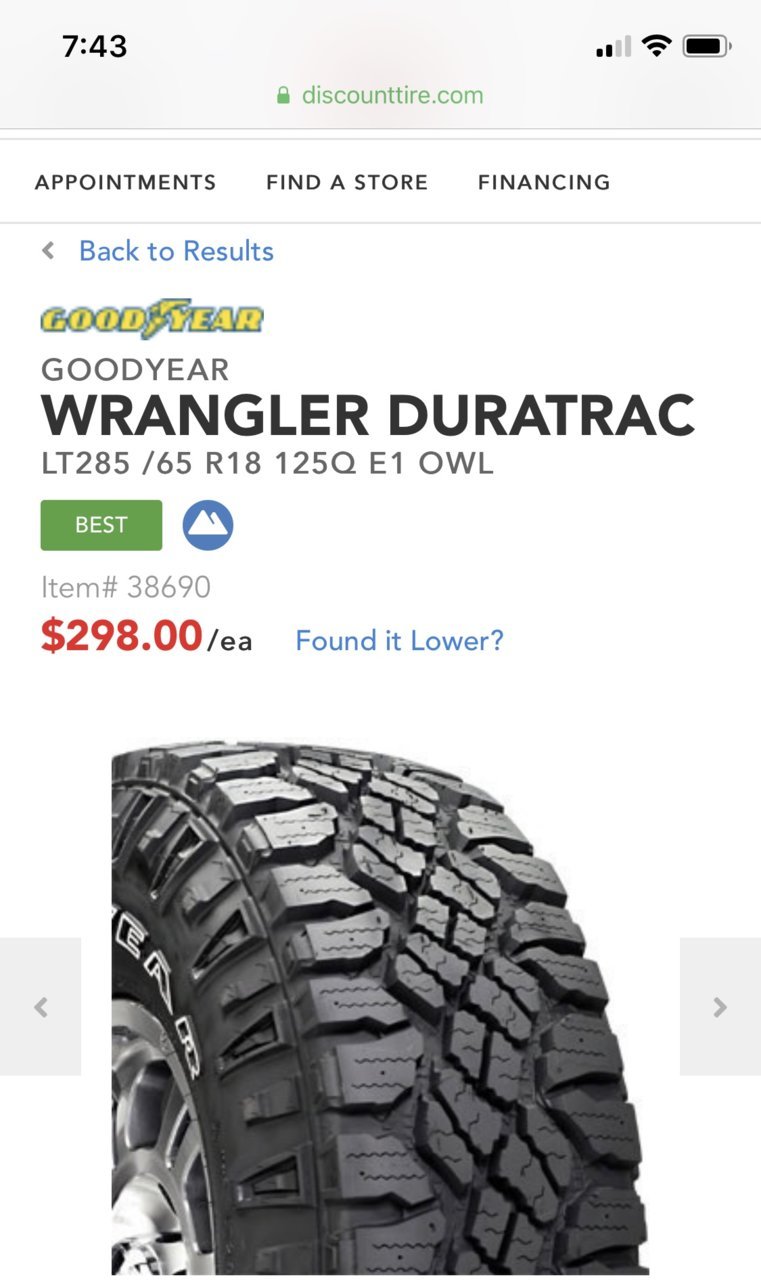The height and width of the screenshot is (1280, 761).
Task: Go to Find a Store
Action: pyautogui.click(x=346, y=182)
